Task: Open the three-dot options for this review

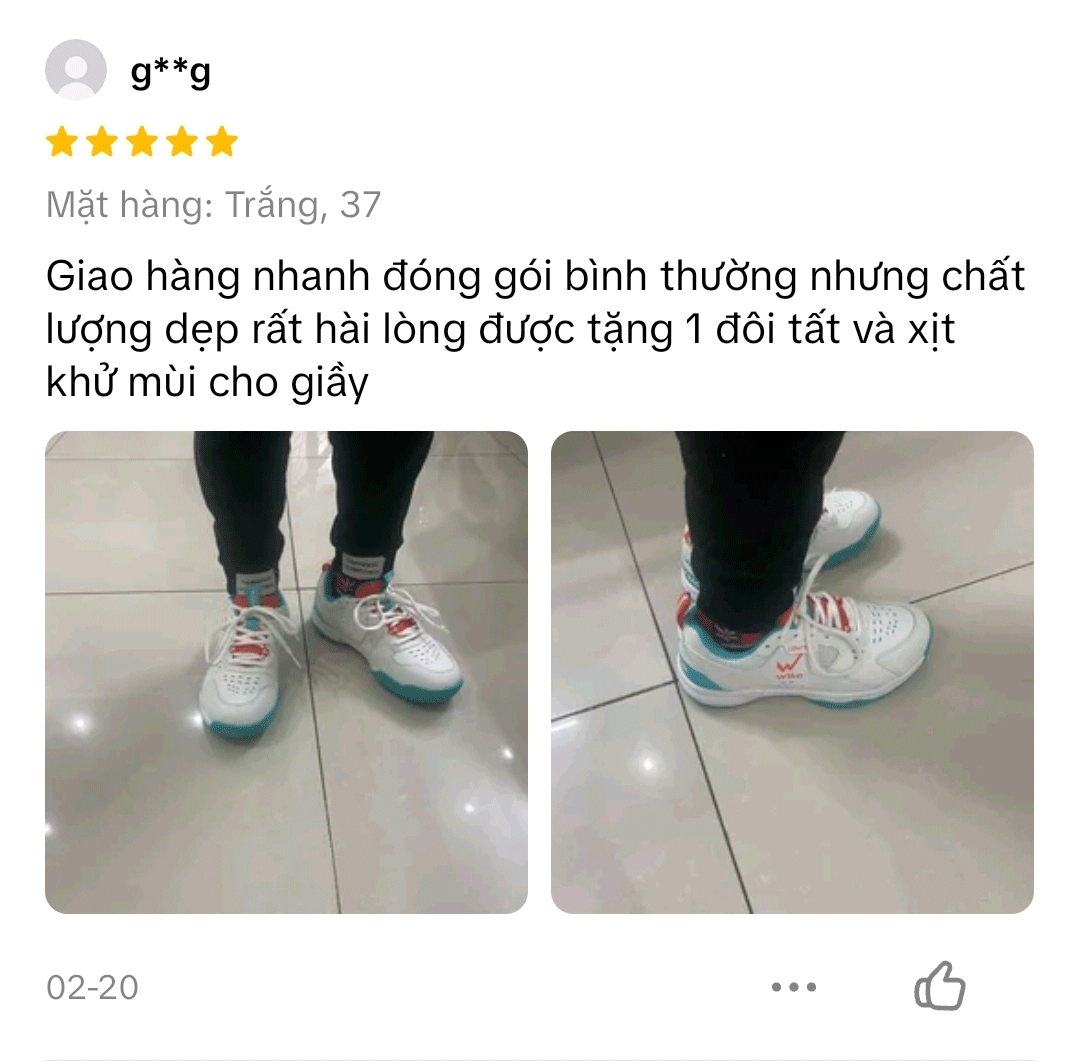Action: pos(794,987)
